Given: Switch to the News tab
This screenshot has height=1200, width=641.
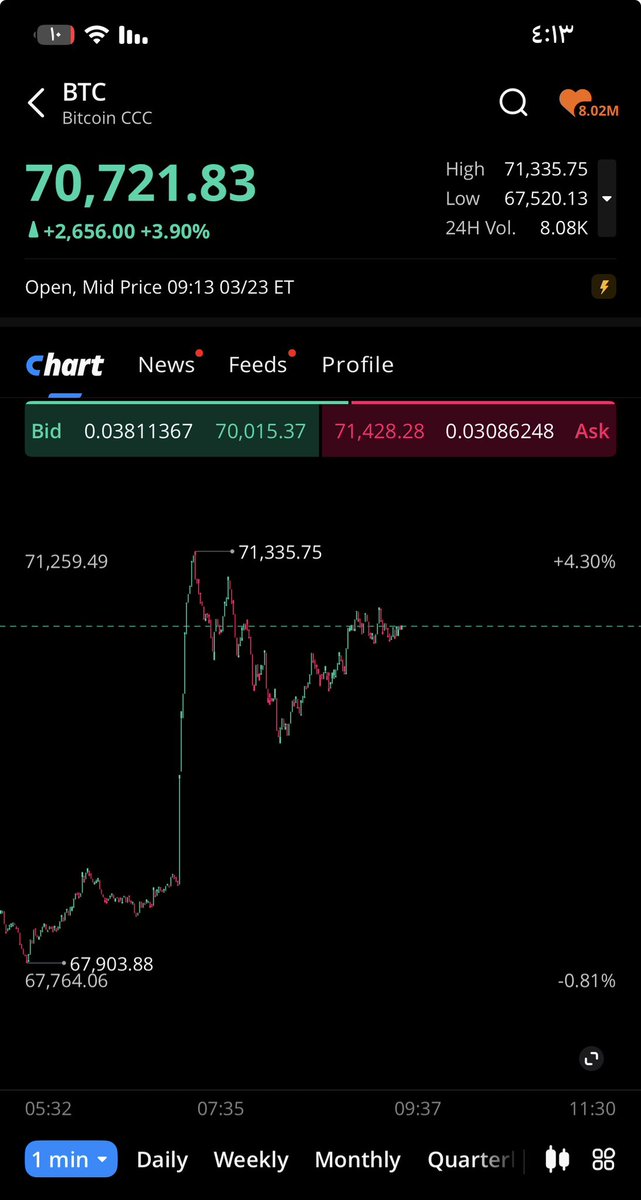Looking at the screenshot, I should coord(167,365).
